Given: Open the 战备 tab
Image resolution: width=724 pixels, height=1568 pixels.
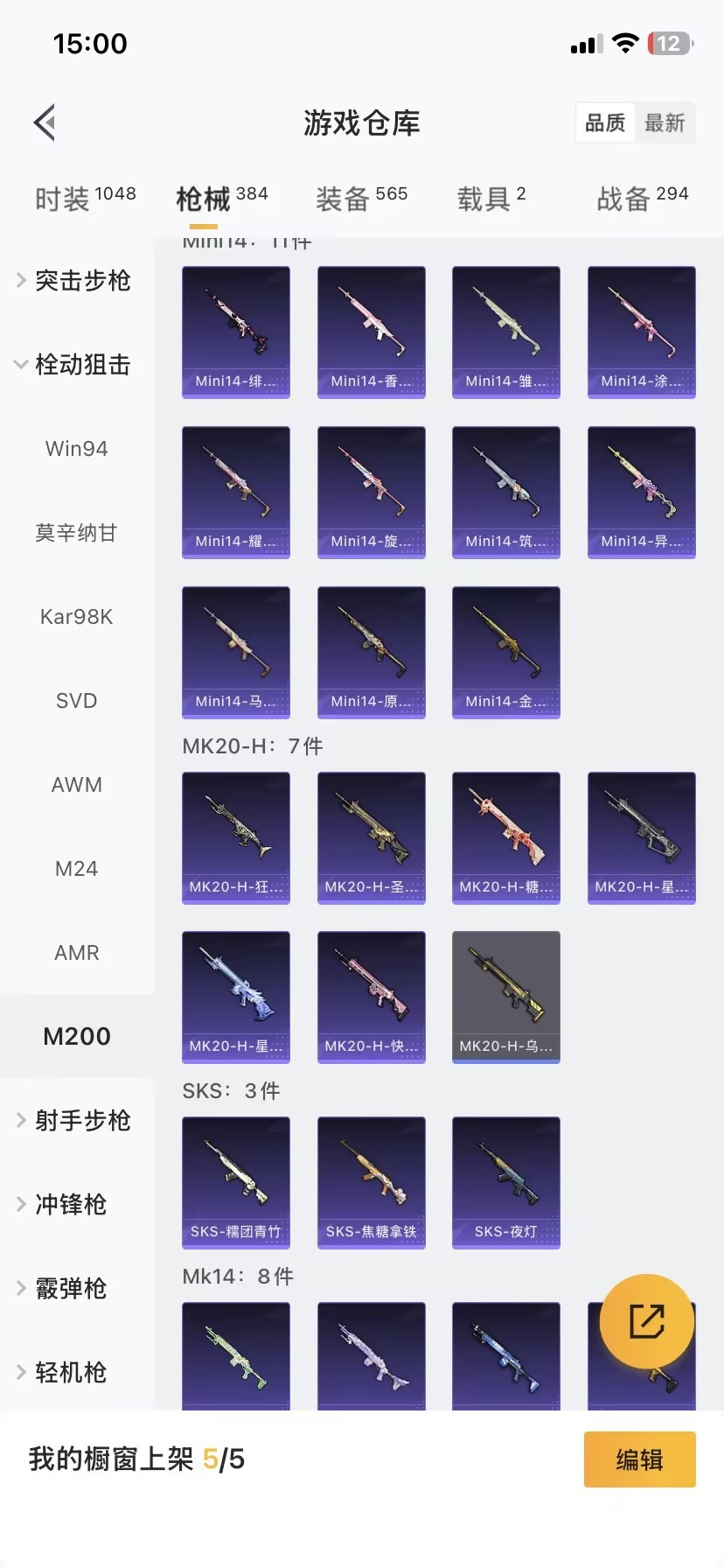Looking at the screenshot, I should pyautogui.click(x=643, y=199).
